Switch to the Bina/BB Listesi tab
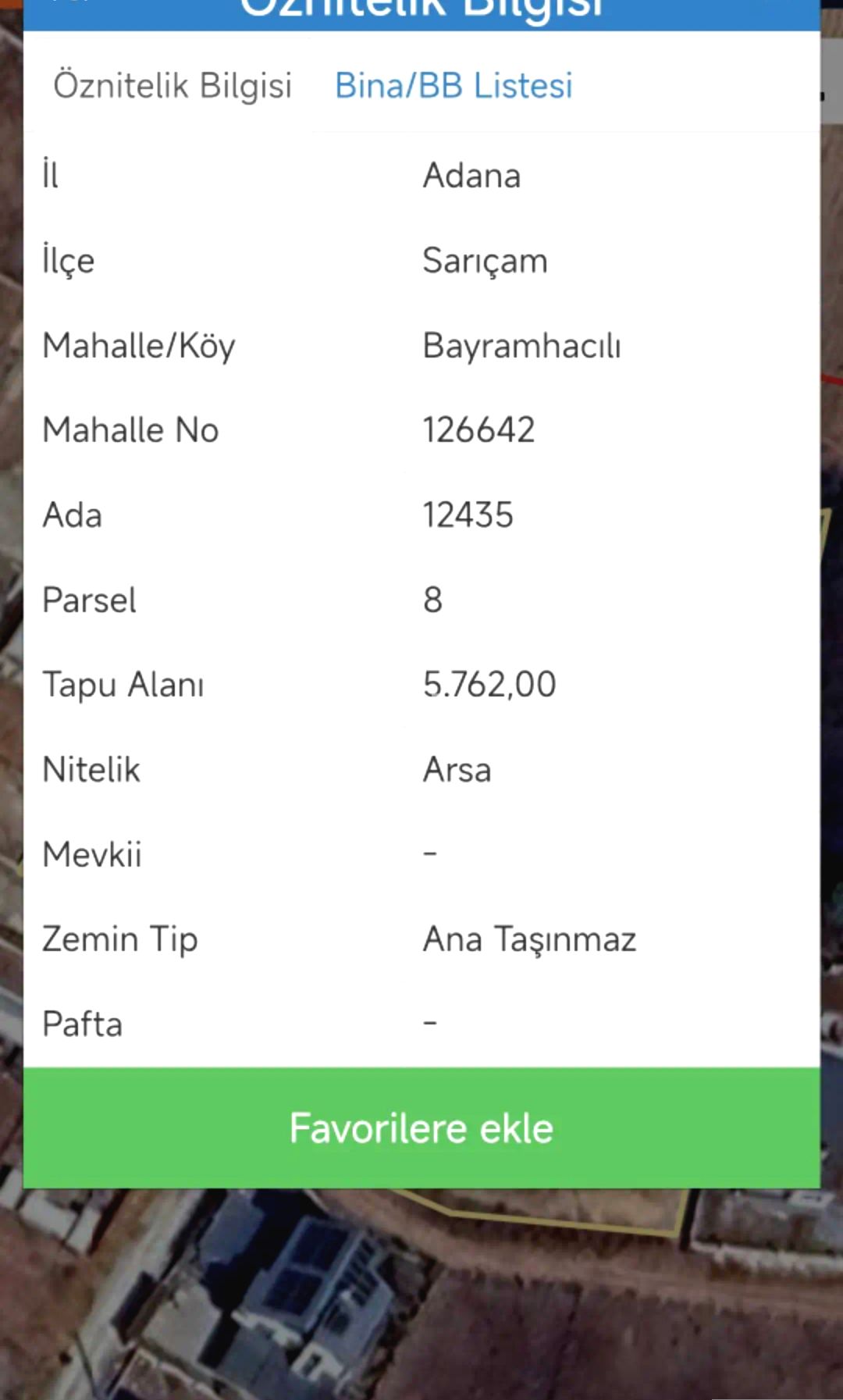 (454, 86)
